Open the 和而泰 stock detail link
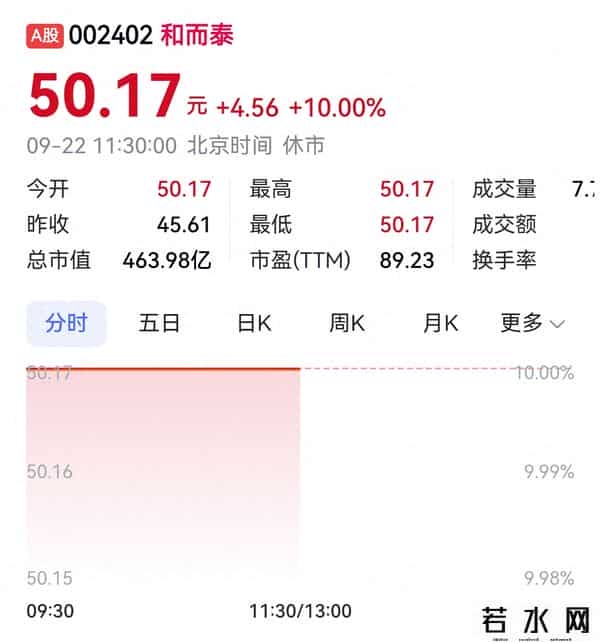Image resolution: width=600 pixels, height=642 pixels. coord(197,36)
